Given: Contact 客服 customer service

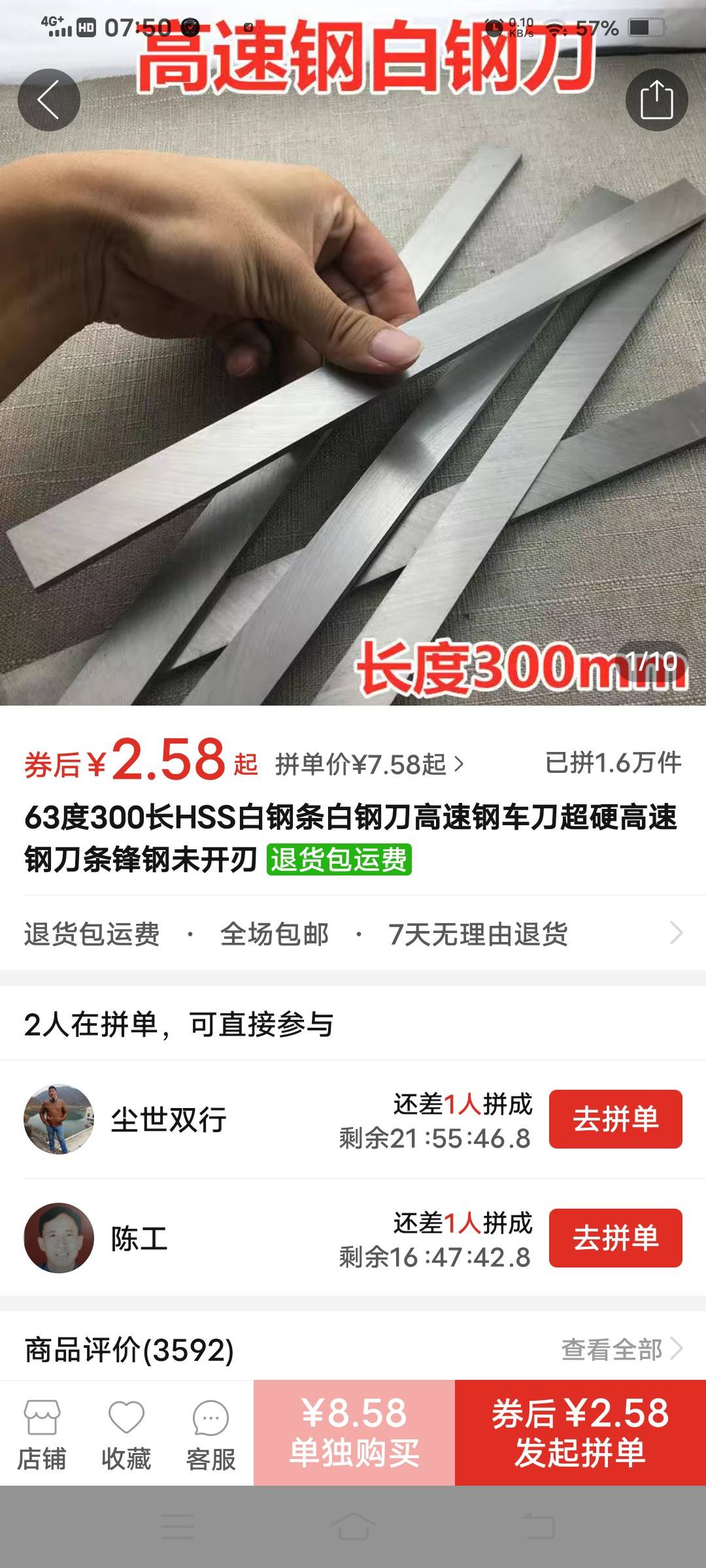Looking at the screenshot, I should coord(210,1433).
